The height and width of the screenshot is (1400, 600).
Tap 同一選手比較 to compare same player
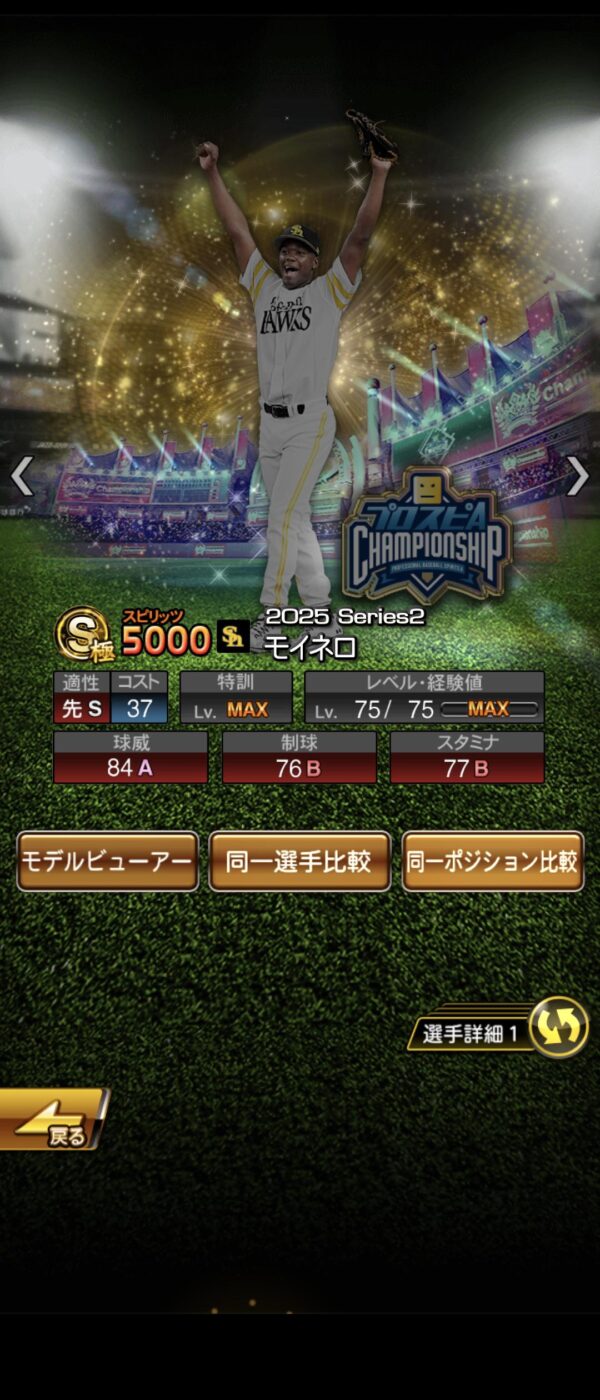point(299,861)
